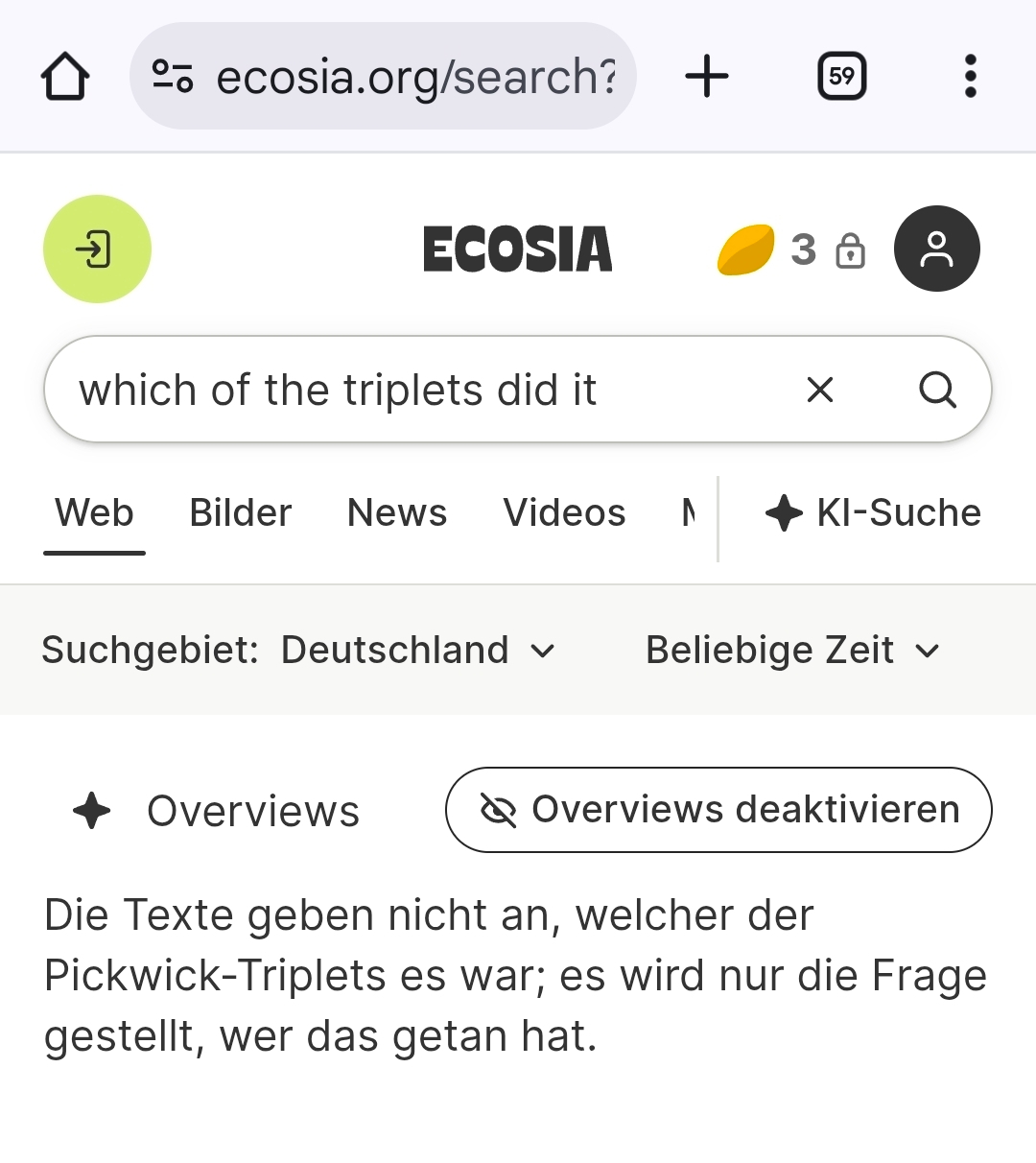Switch to the News tab
1036x1163 pixels.
click(396, 512)
